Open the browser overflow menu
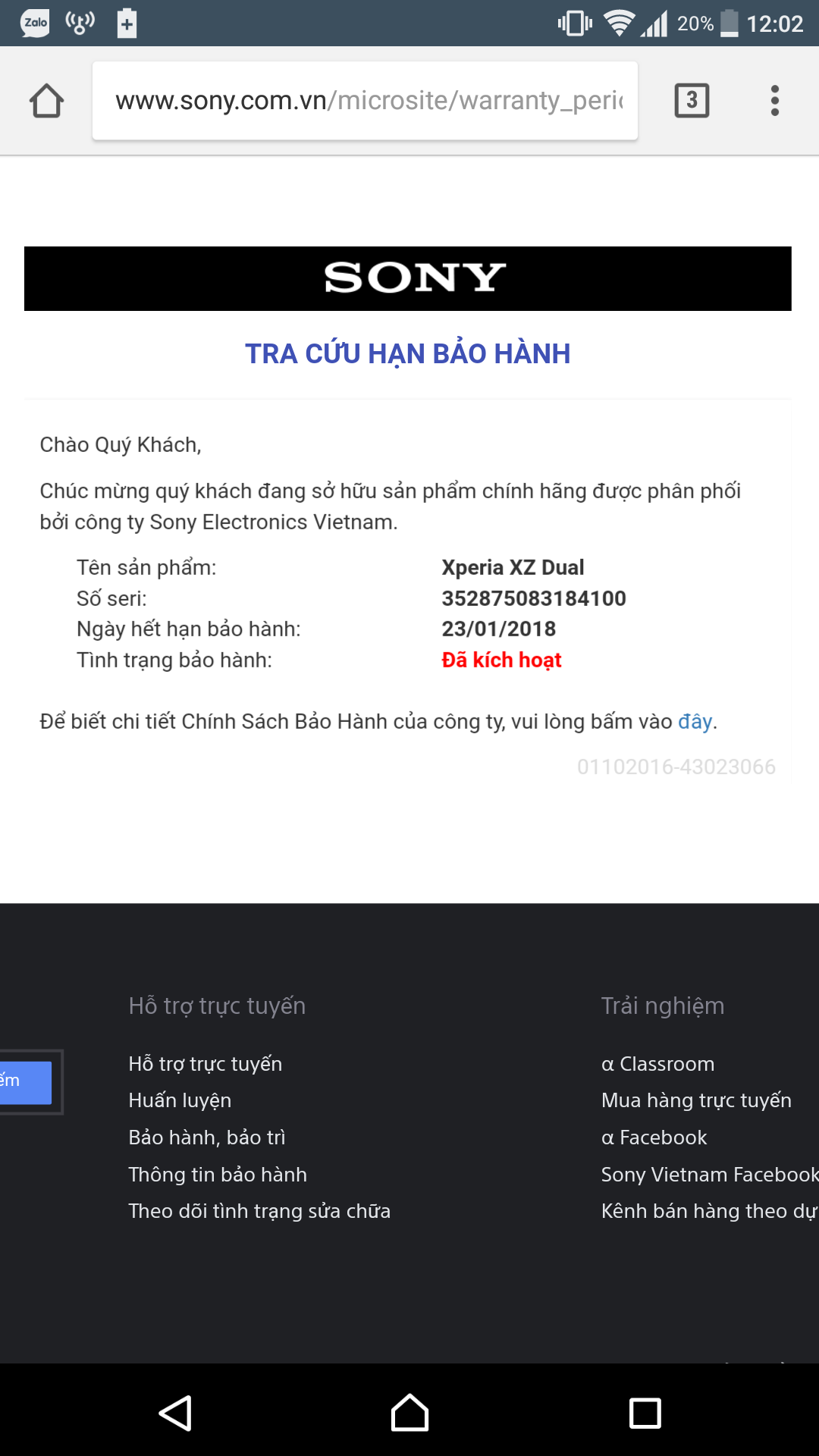Image resolution: width=819 pixels, height=1456 pixels. click(x=774, y=101)
